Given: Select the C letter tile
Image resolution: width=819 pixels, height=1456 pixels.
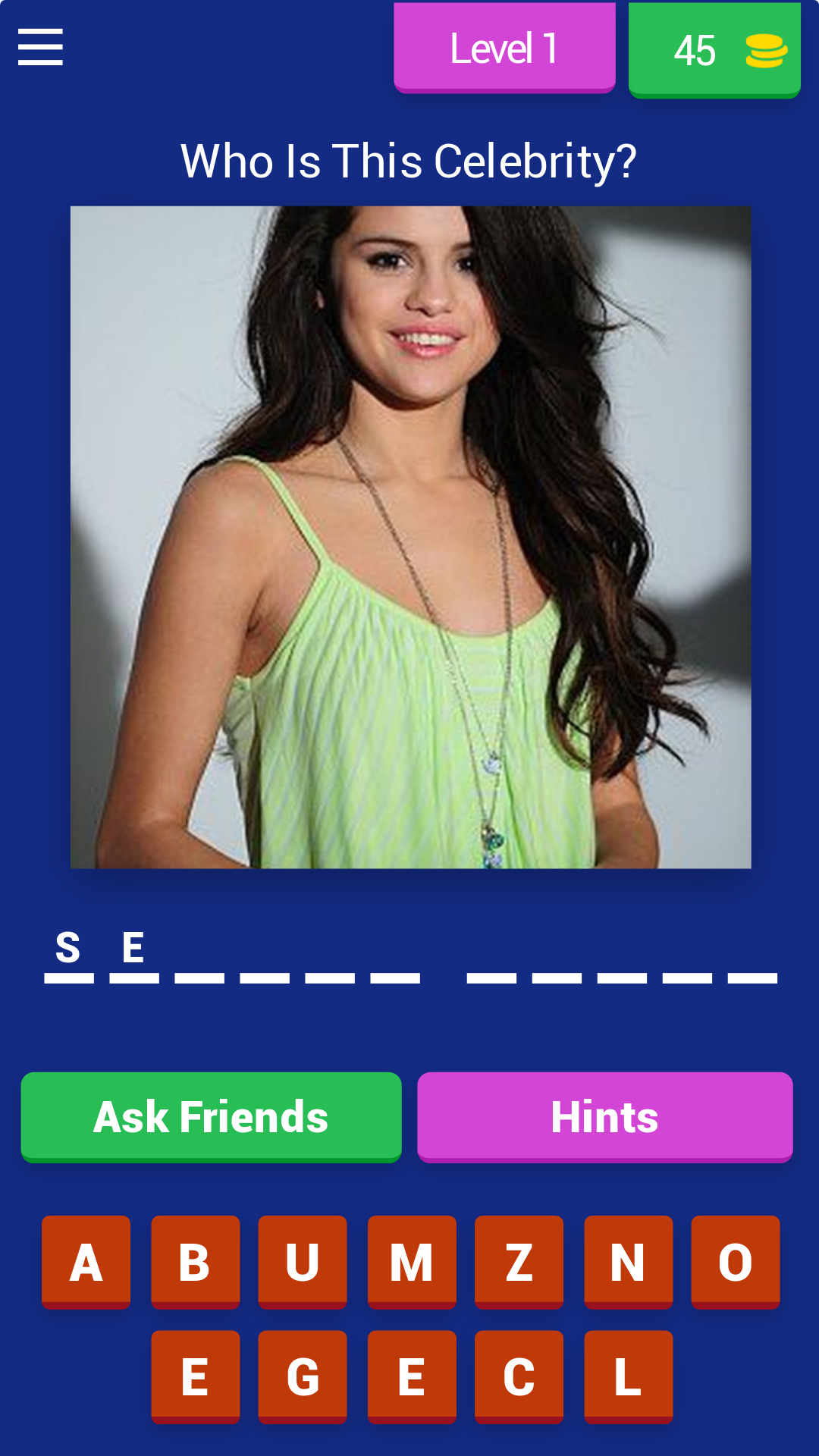Looking at the screenshot, I should pos(519,1376).
